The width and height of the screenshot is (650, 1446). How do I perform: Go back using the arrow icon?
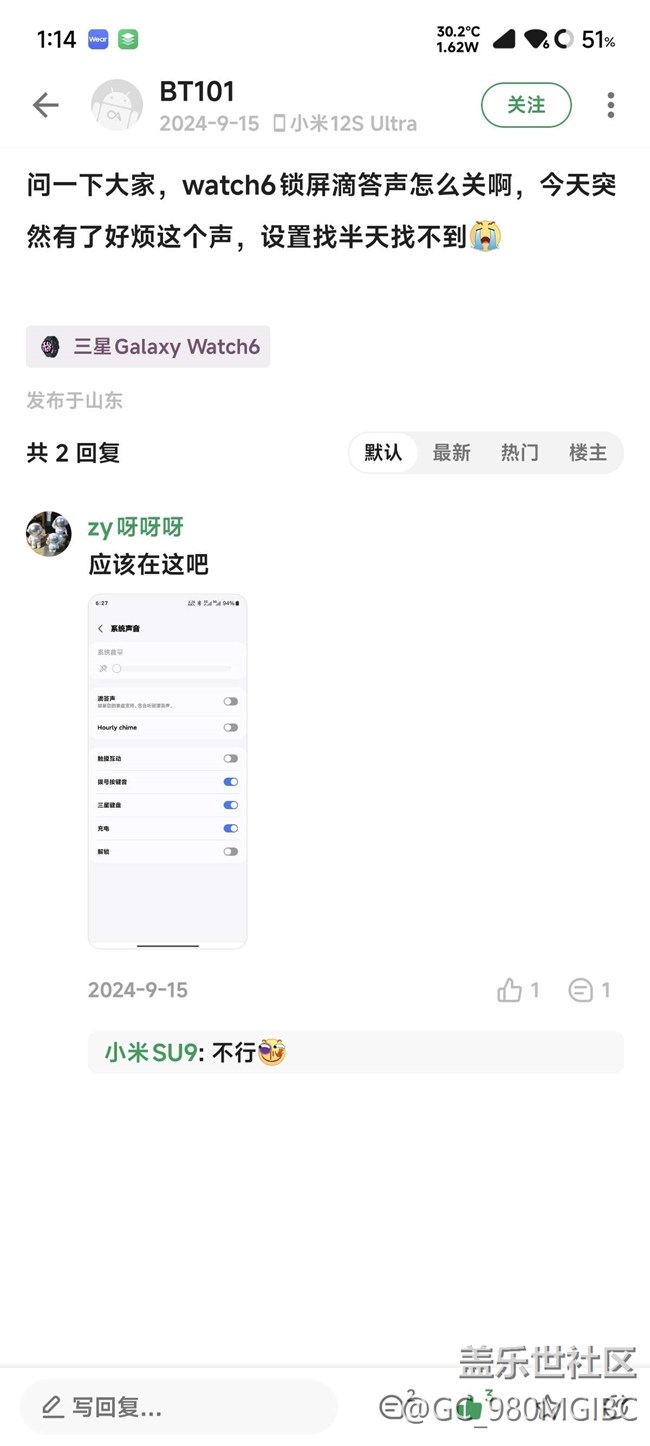(45, 105)
